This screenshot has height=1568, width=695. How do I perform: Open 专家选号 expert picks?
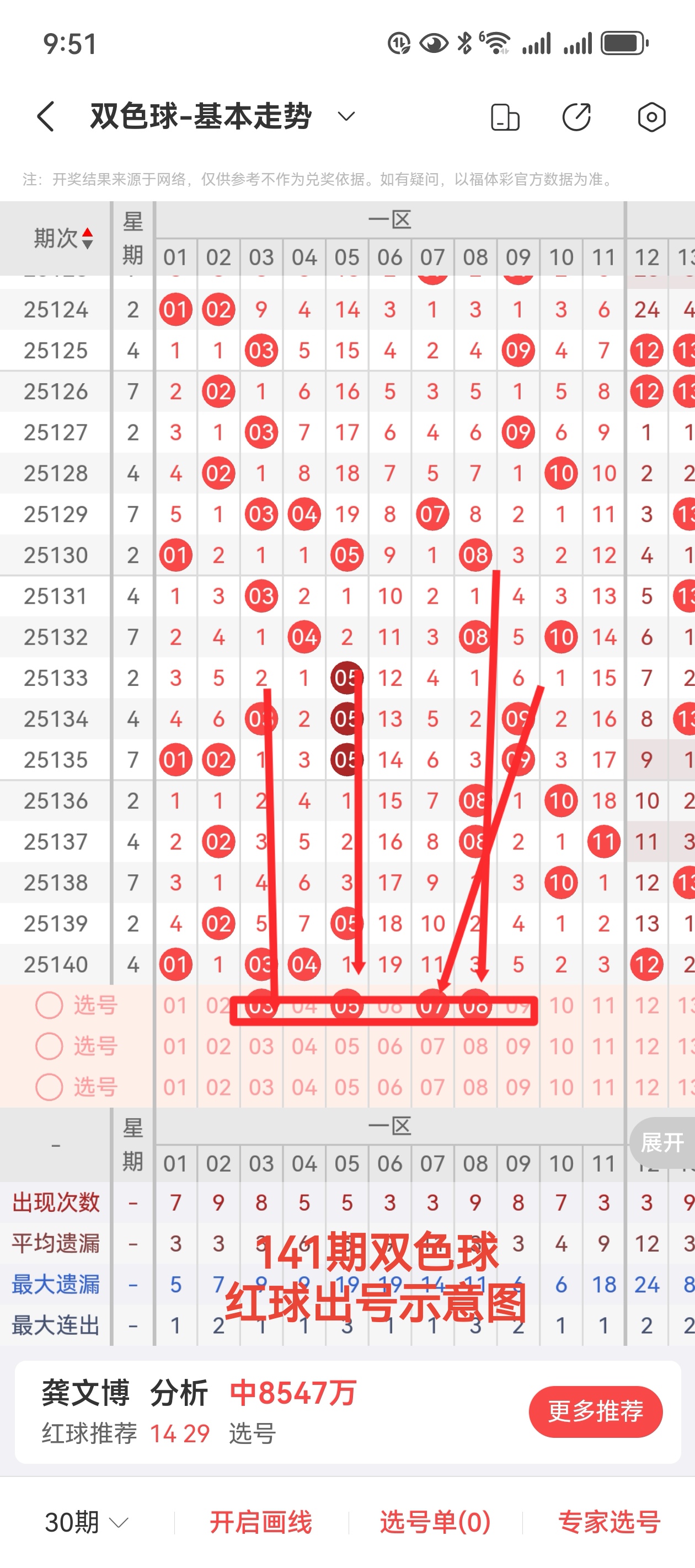[x=609, y=1522]
